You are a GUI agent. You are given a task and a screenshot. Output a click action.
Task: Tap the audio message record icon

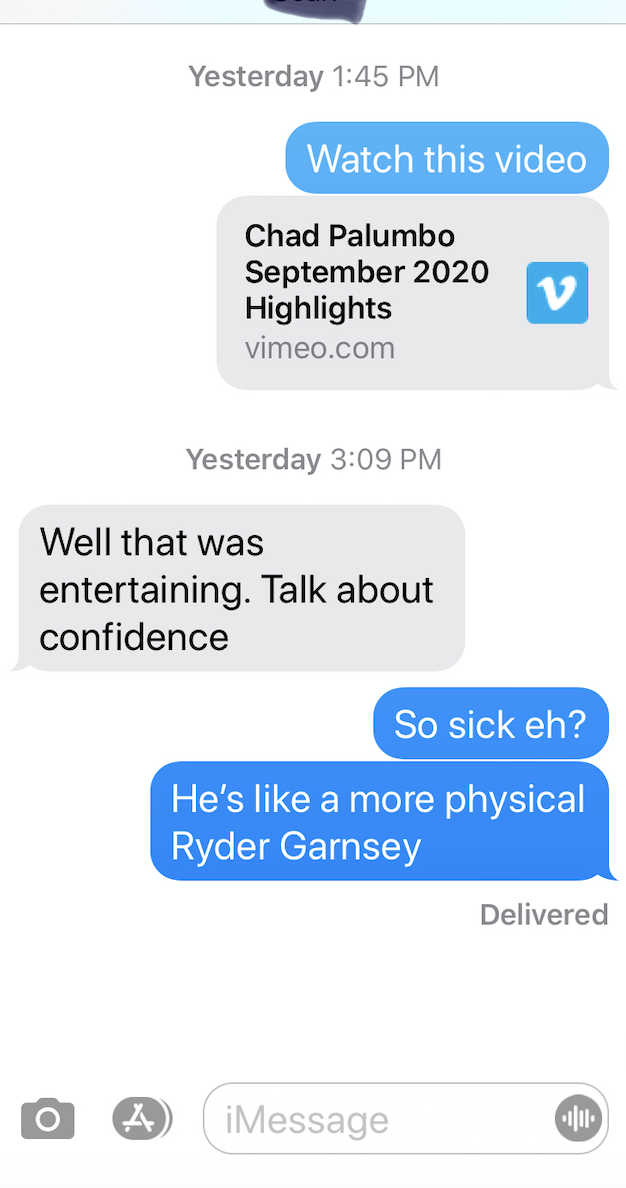click(579, 1118)
